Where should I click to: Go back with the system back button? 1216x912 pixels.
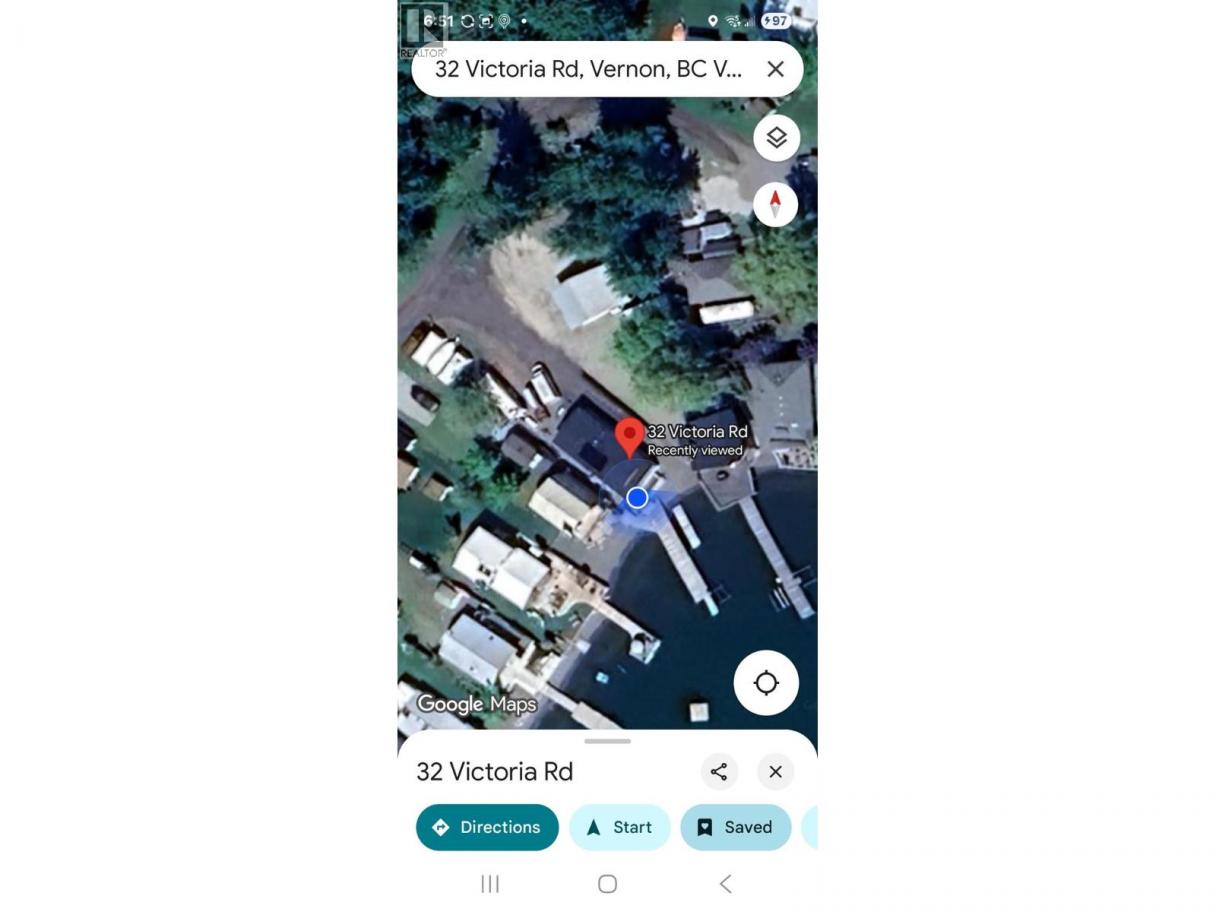pyautogui.click(x=726, y=883)
